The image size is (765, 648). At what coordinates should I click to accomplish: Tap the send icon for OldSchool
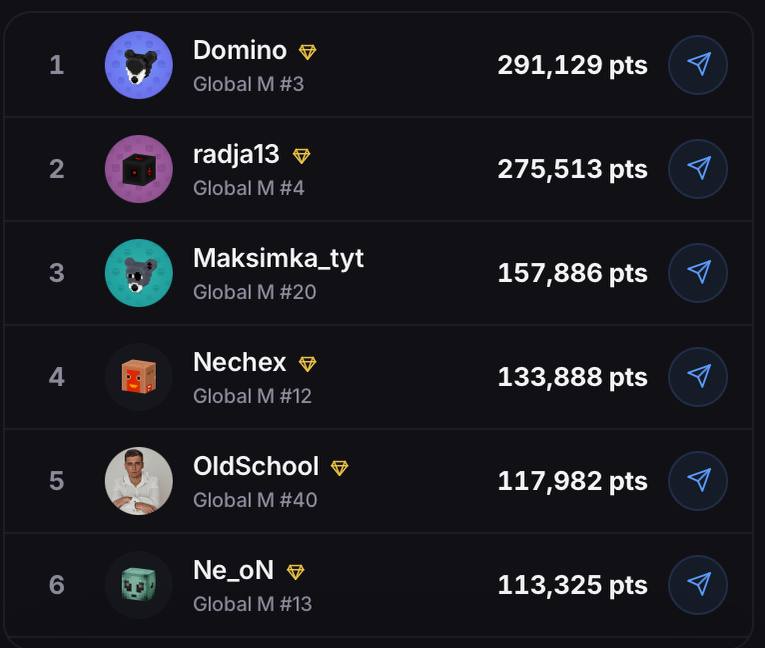coord(698,481)
